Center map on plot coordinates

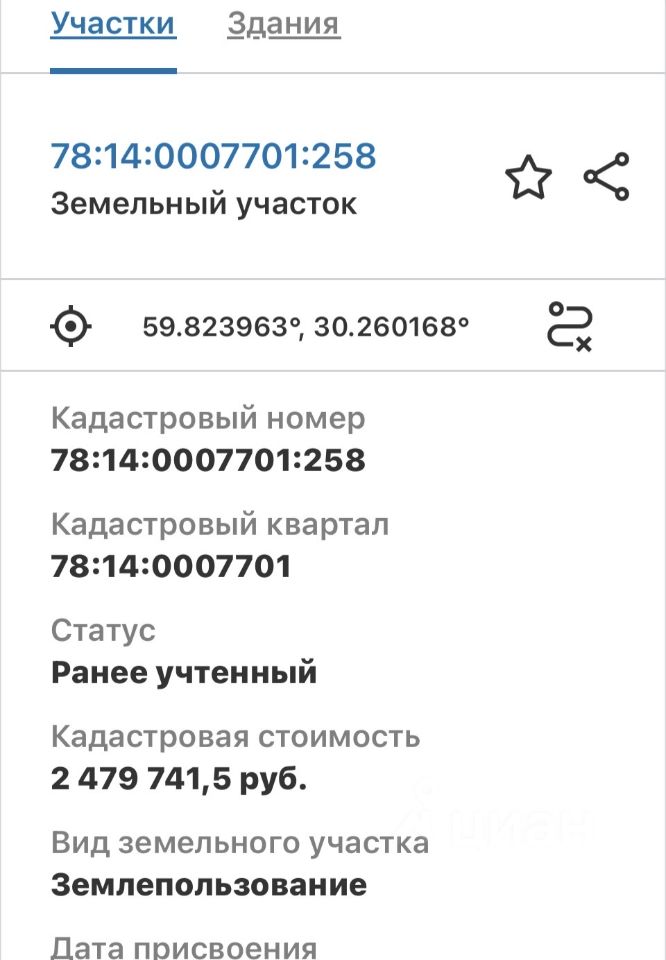pyautogui.click(x=72, y=326)
